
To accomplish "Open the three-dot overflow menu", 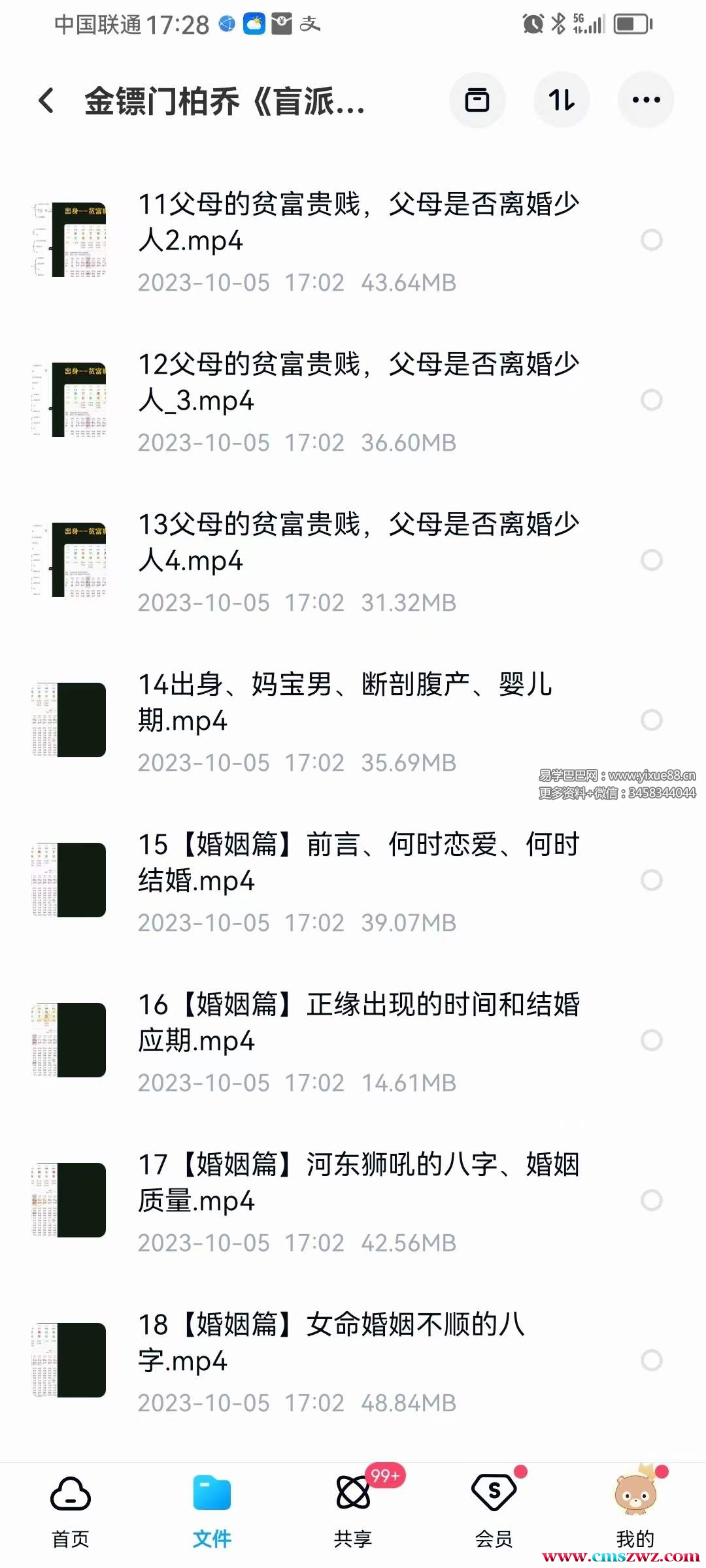I will (x=646, y=101).
